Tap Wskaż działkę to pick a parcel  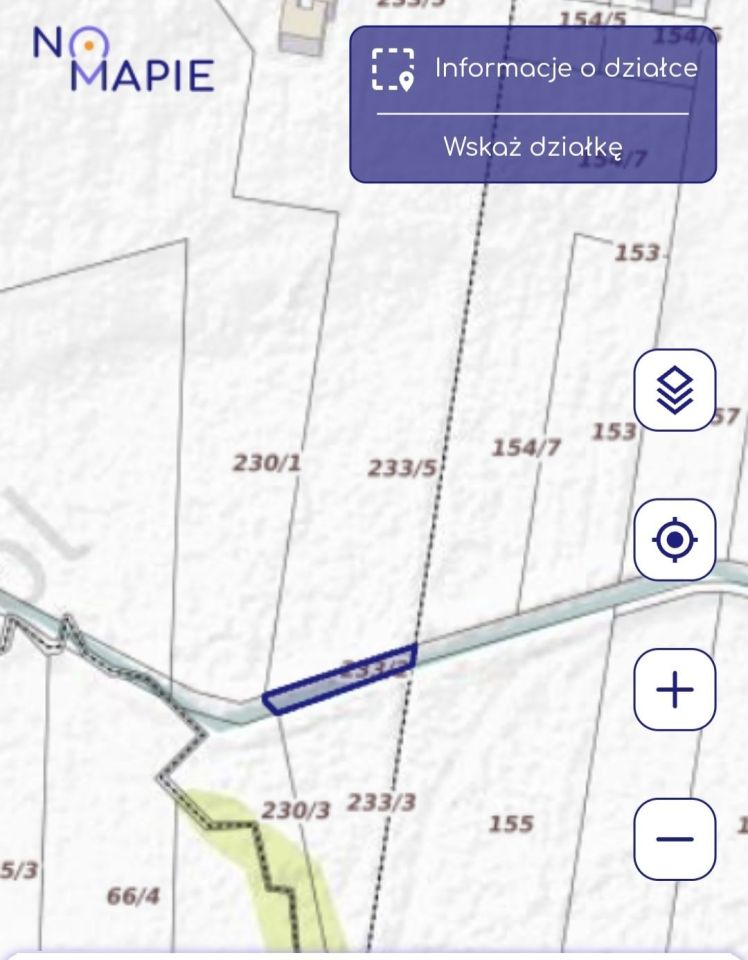coord(533,147)
